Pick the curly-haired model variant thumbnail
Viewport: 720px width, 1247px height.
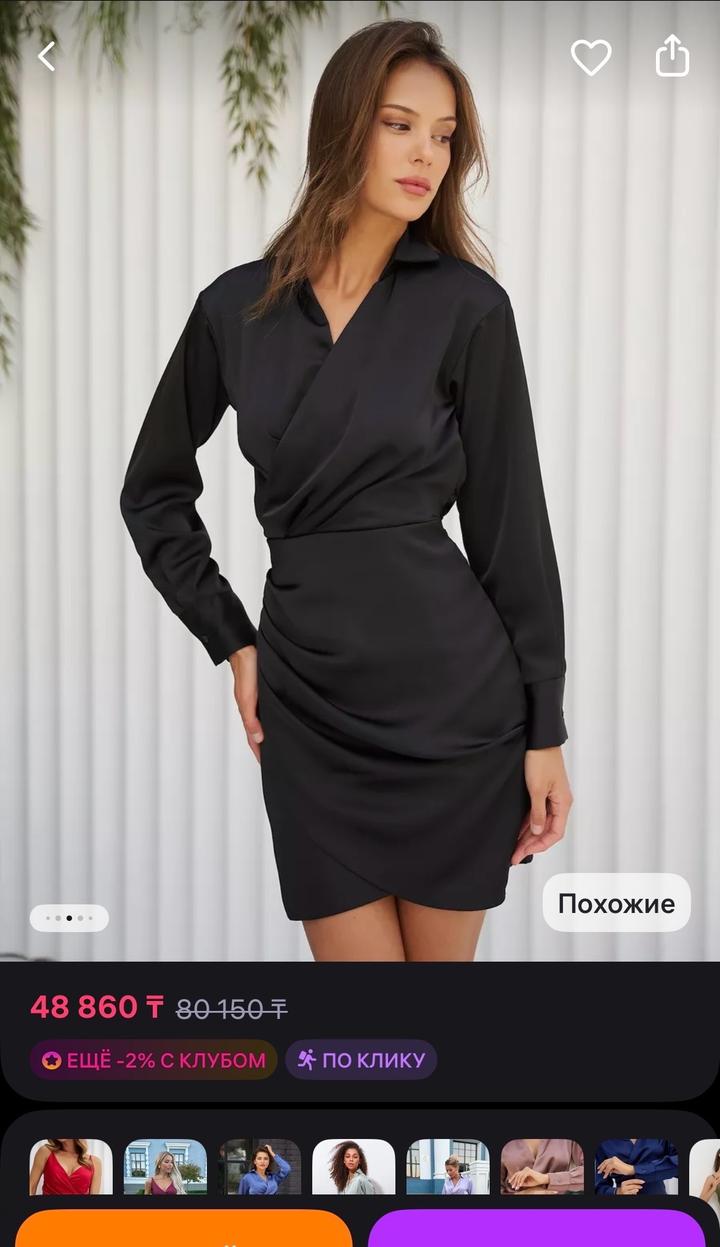(354, 1167)
